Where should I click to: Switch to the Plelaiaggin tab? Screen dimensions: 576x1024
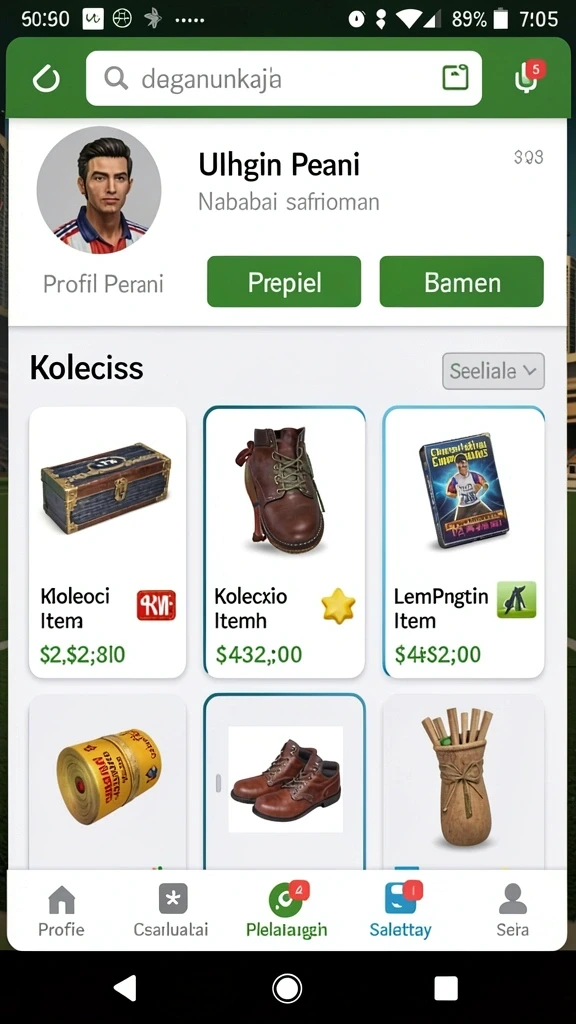287,911
